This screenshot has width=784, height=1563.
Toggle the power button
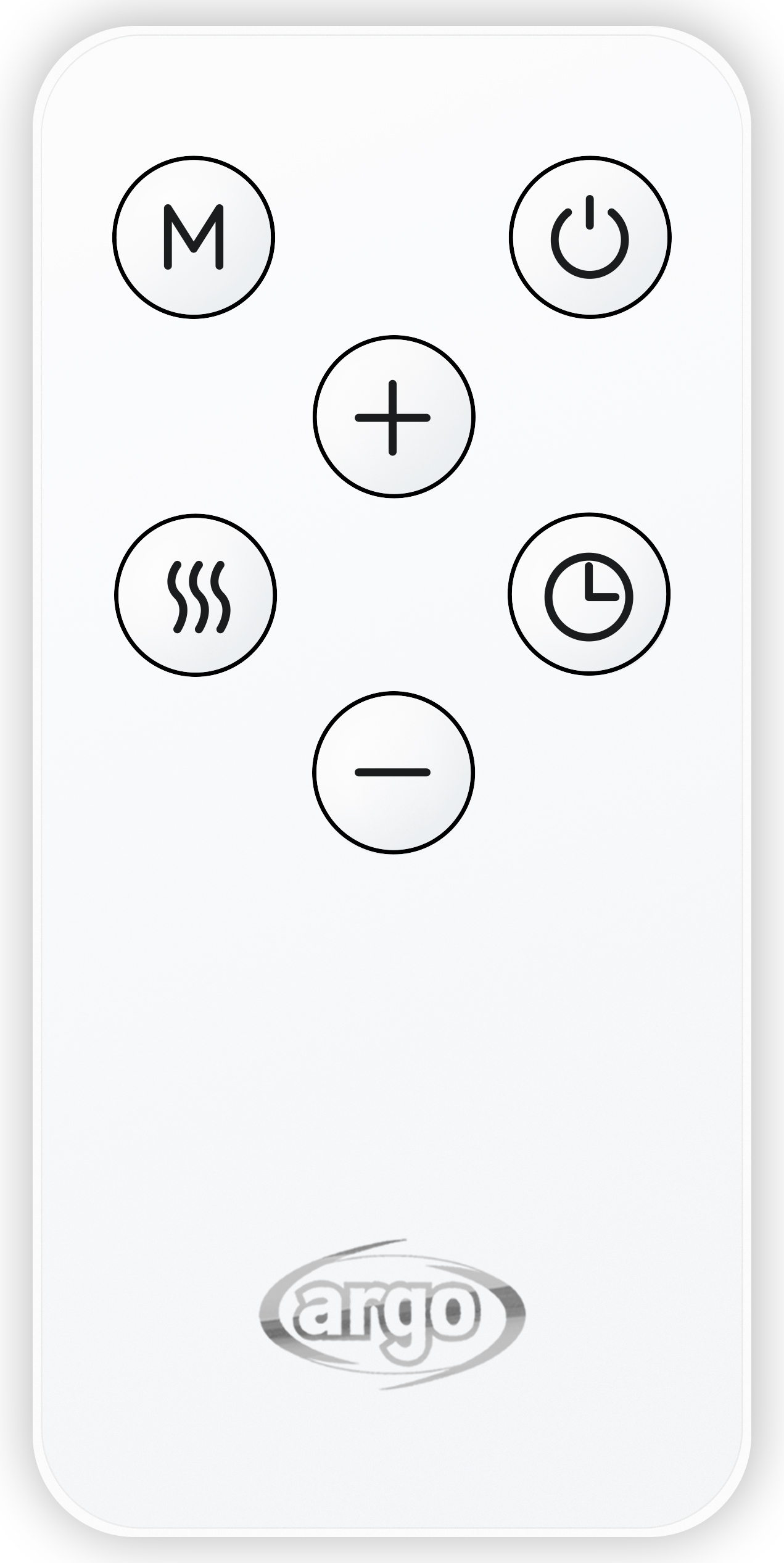pos(590,238)
